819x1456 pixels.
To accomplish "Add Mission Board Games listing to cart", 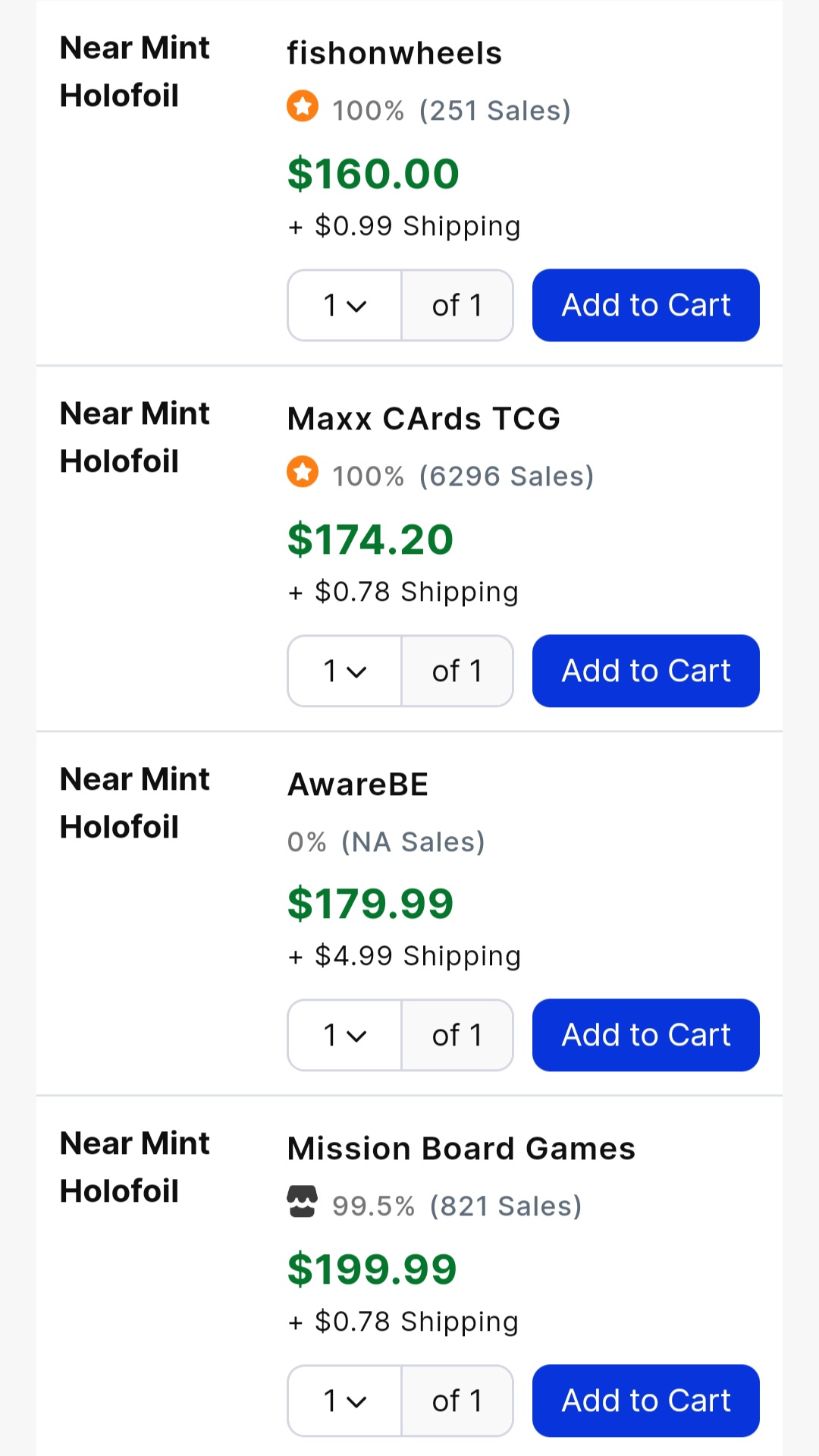I will pos(645,1401).
